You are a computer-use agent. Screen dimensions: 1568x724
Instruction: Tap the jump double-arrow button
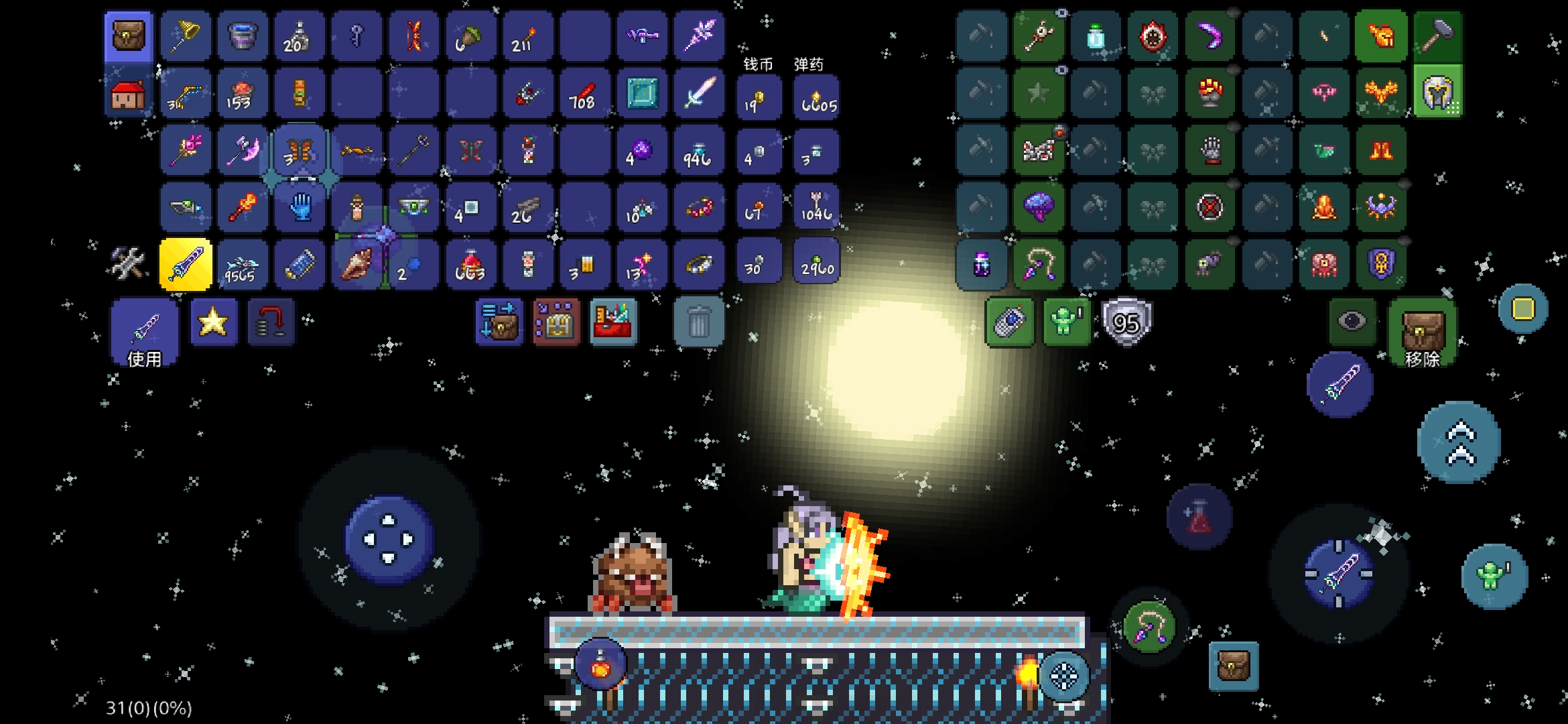pos(1461,443)
